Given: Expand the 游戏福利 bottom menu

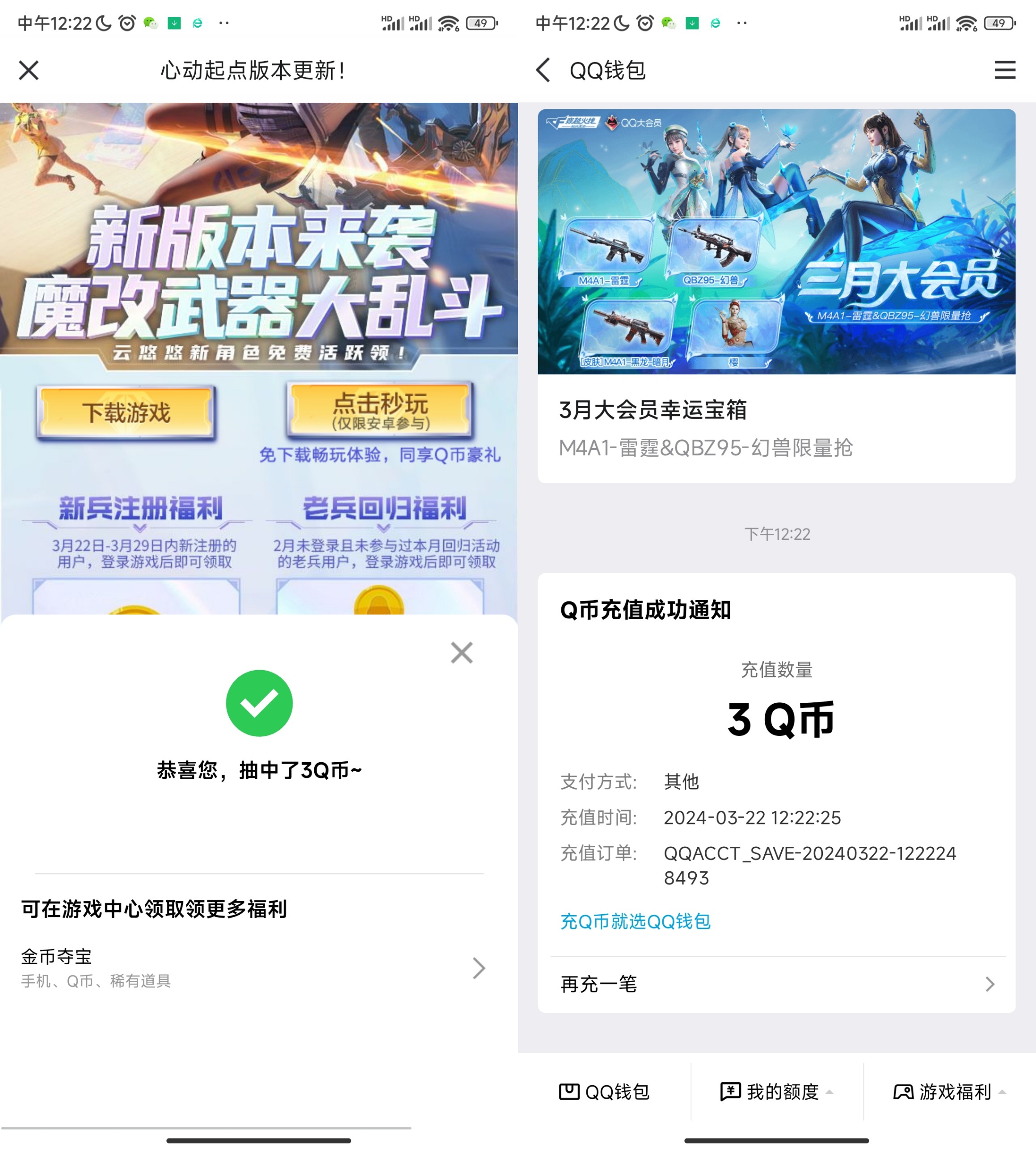Looking at the screenshot, I should [x=949, y=1092].
